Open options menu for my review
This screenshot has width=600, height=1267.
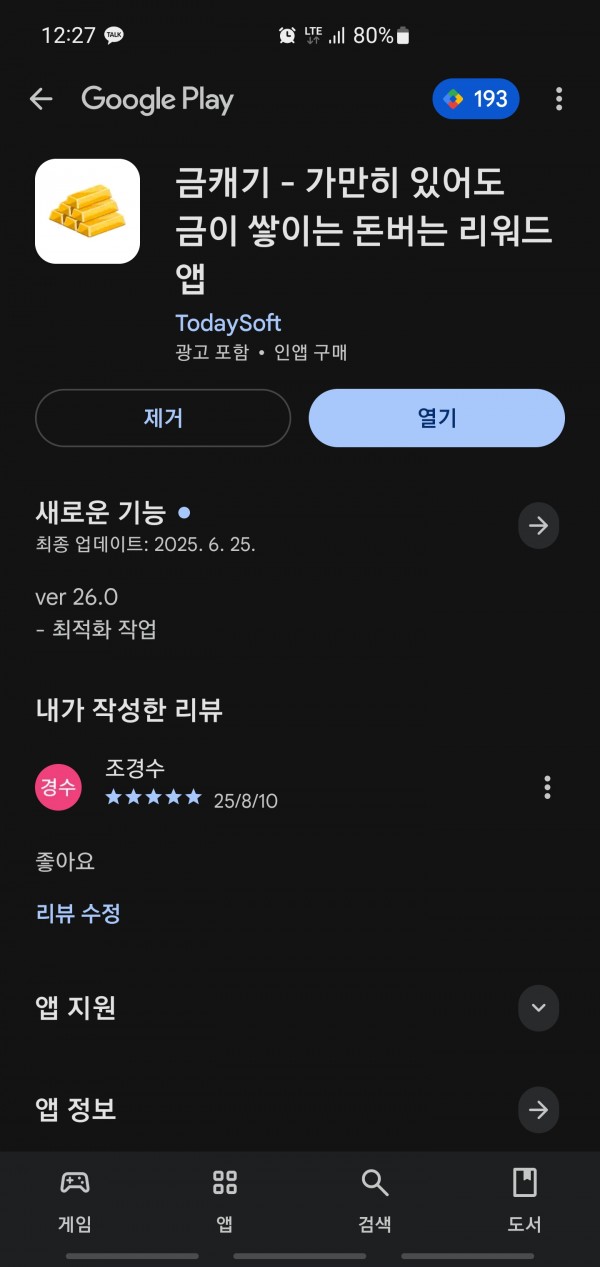click(x=547, y=787)
